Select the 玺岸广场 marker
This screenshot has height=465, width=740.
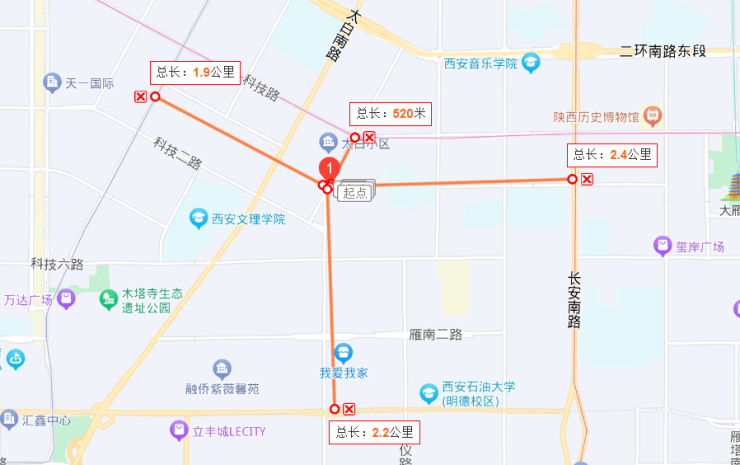coord(662,245)
